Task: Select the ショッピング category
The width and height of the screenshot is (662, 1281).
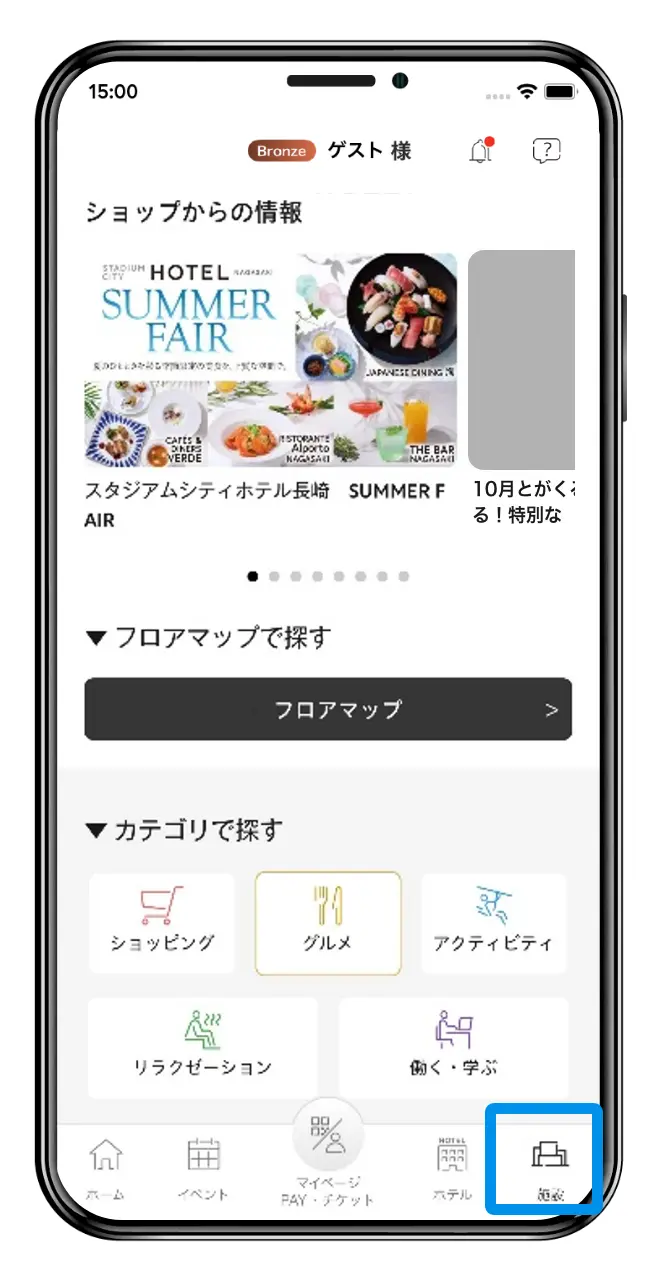Action: pyautogui.click(x=162, y=923)
